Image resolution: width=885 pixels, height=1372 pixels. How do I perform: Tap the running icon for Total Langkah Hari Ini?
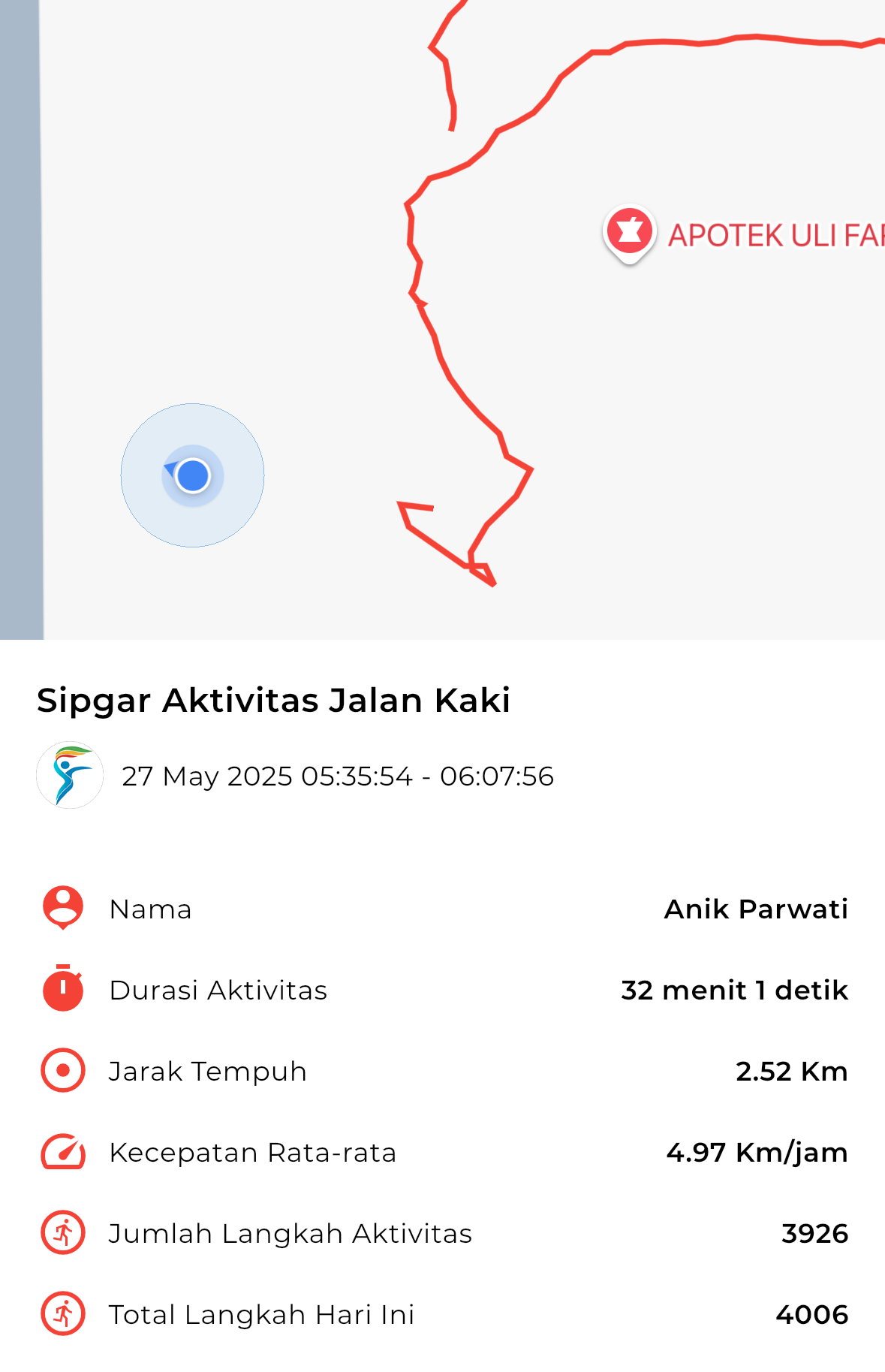pyautogui.click(x=62, y=1313)
